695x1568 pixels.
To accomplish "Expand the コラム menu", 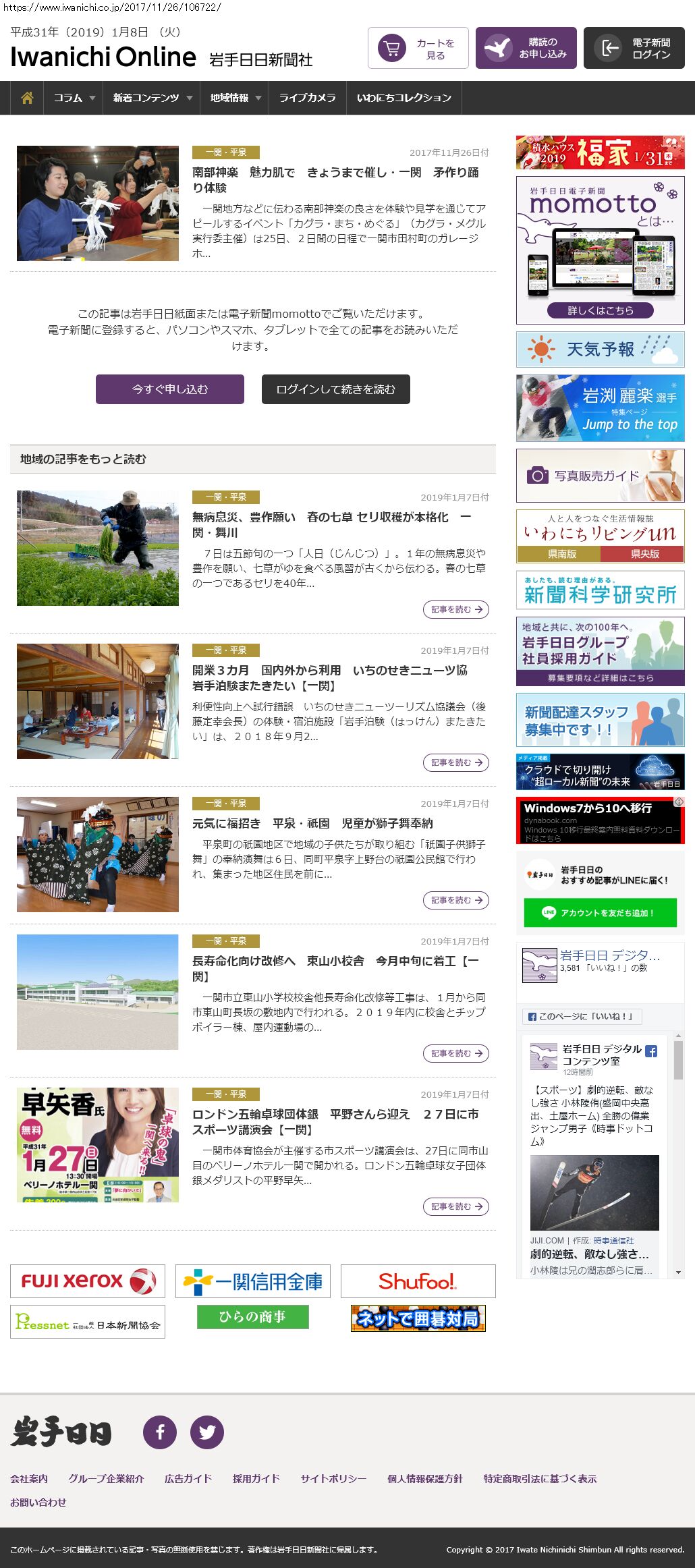I will [74, 98].
